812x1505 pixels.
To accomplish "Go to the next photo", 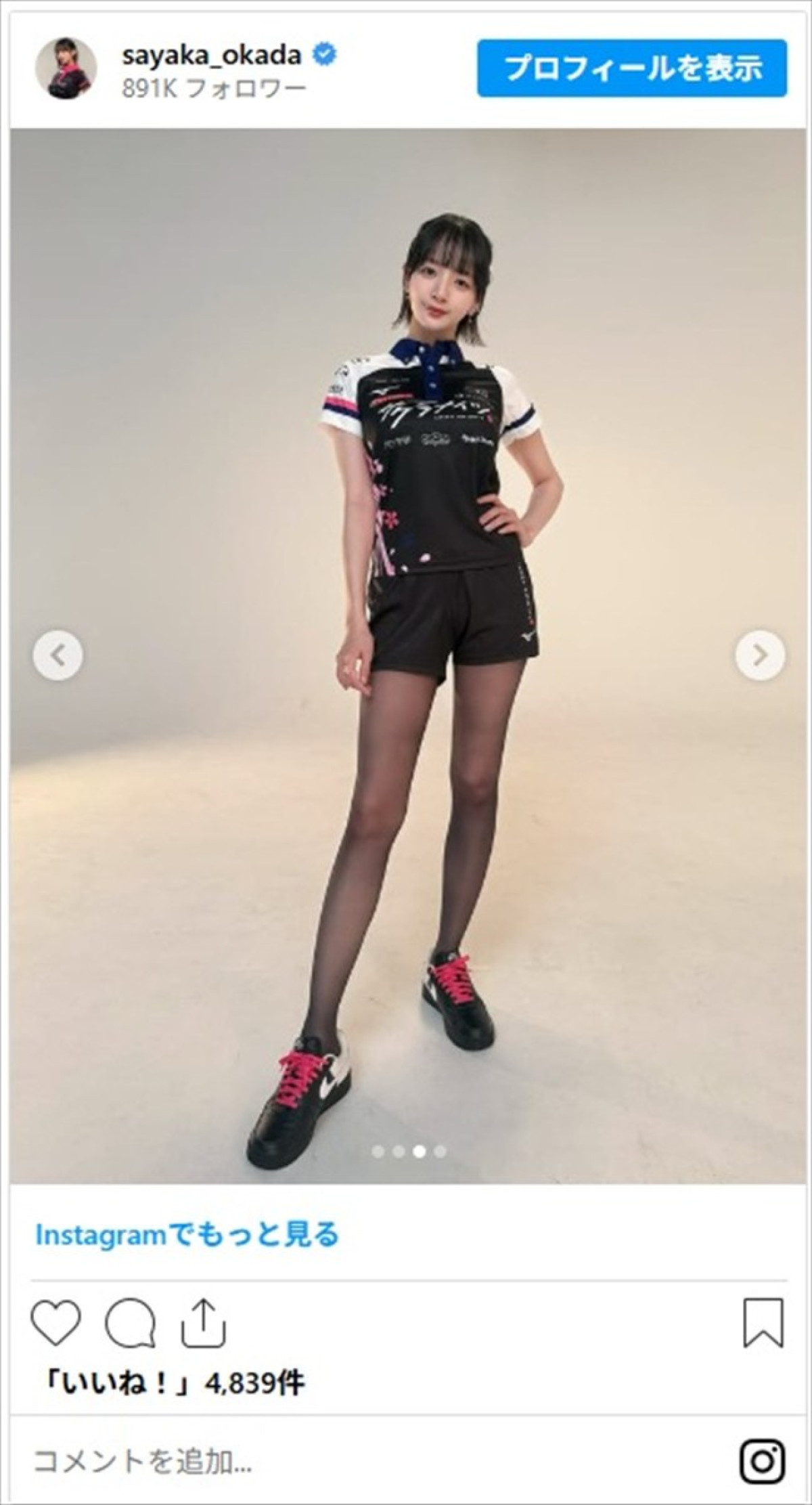I will pyautogui.click(x=760, y=655).
